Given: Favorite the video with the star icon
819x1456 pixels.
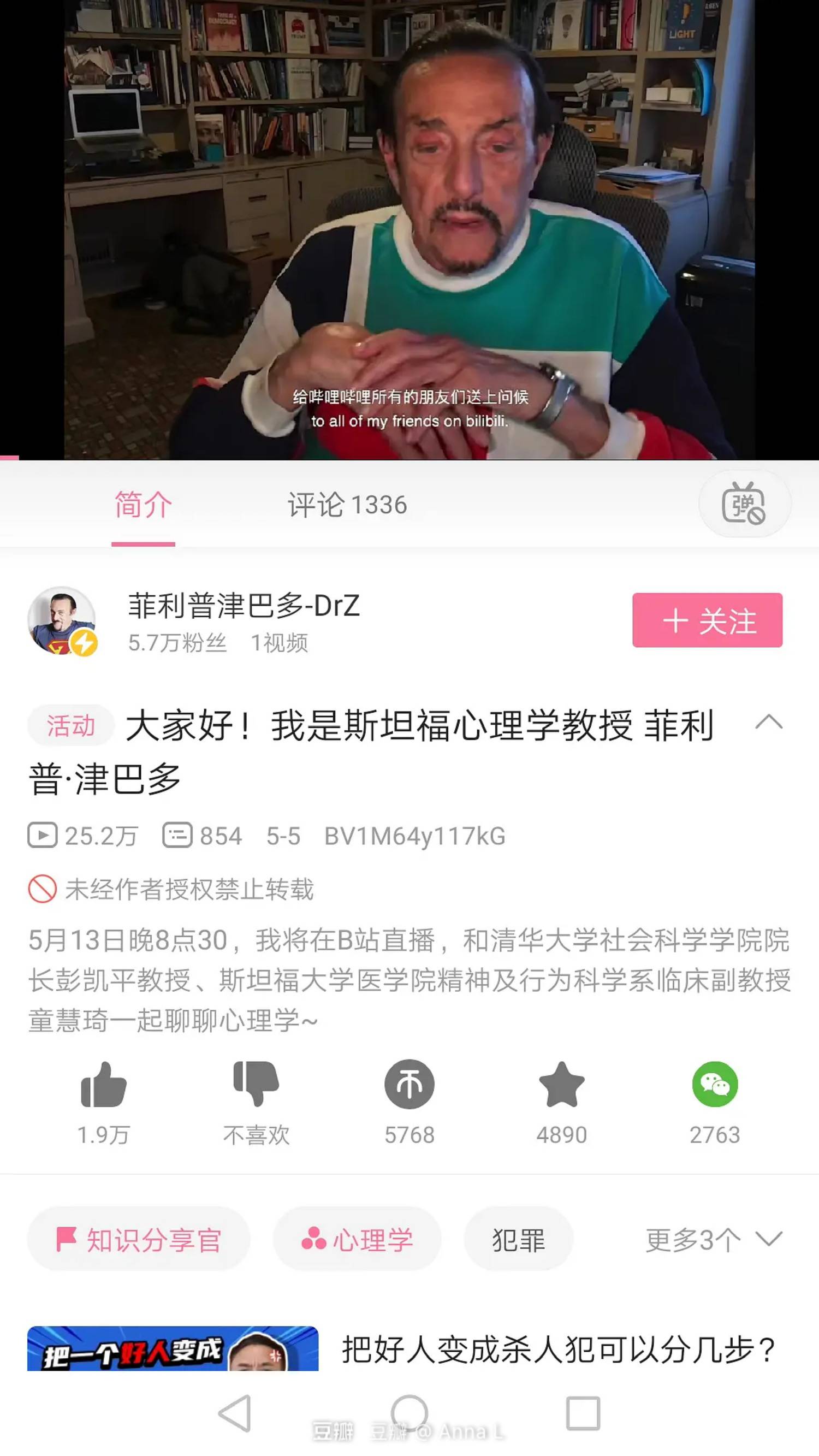Looking at the screenshot, I should coord(561,1084).
